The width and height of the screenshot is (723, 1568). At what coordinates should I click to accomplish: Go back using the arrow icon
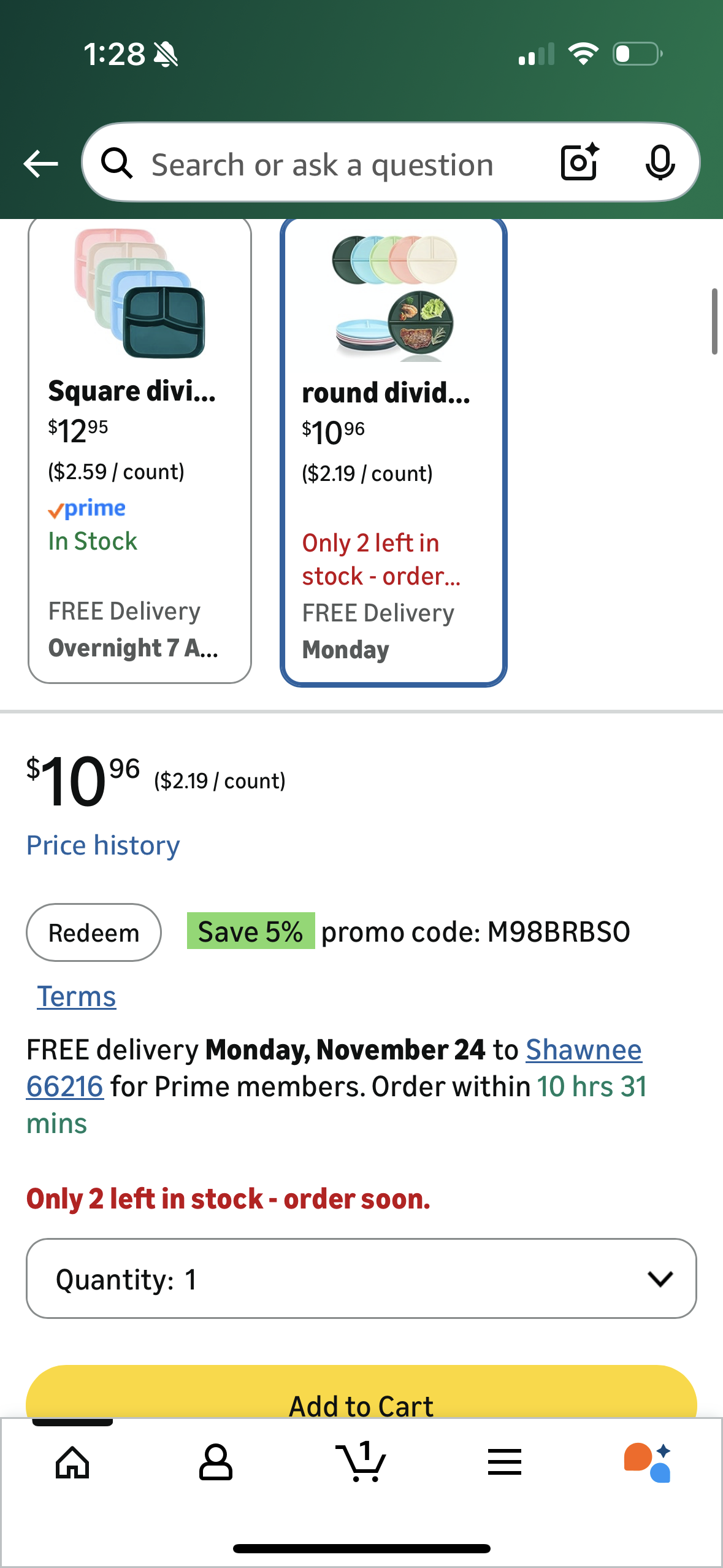tap(40, 164)
